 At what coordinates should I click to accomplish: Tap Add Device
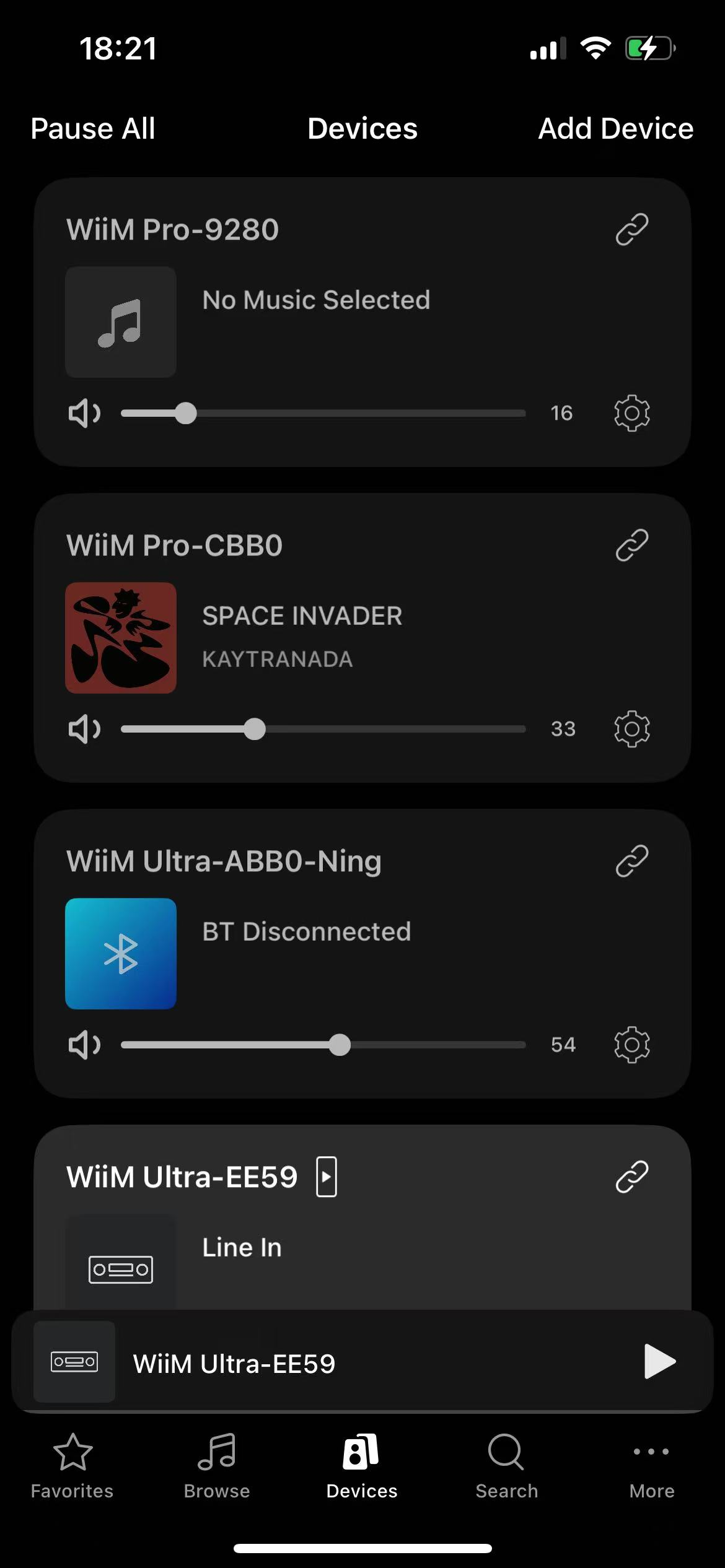[x=615, y=129]
